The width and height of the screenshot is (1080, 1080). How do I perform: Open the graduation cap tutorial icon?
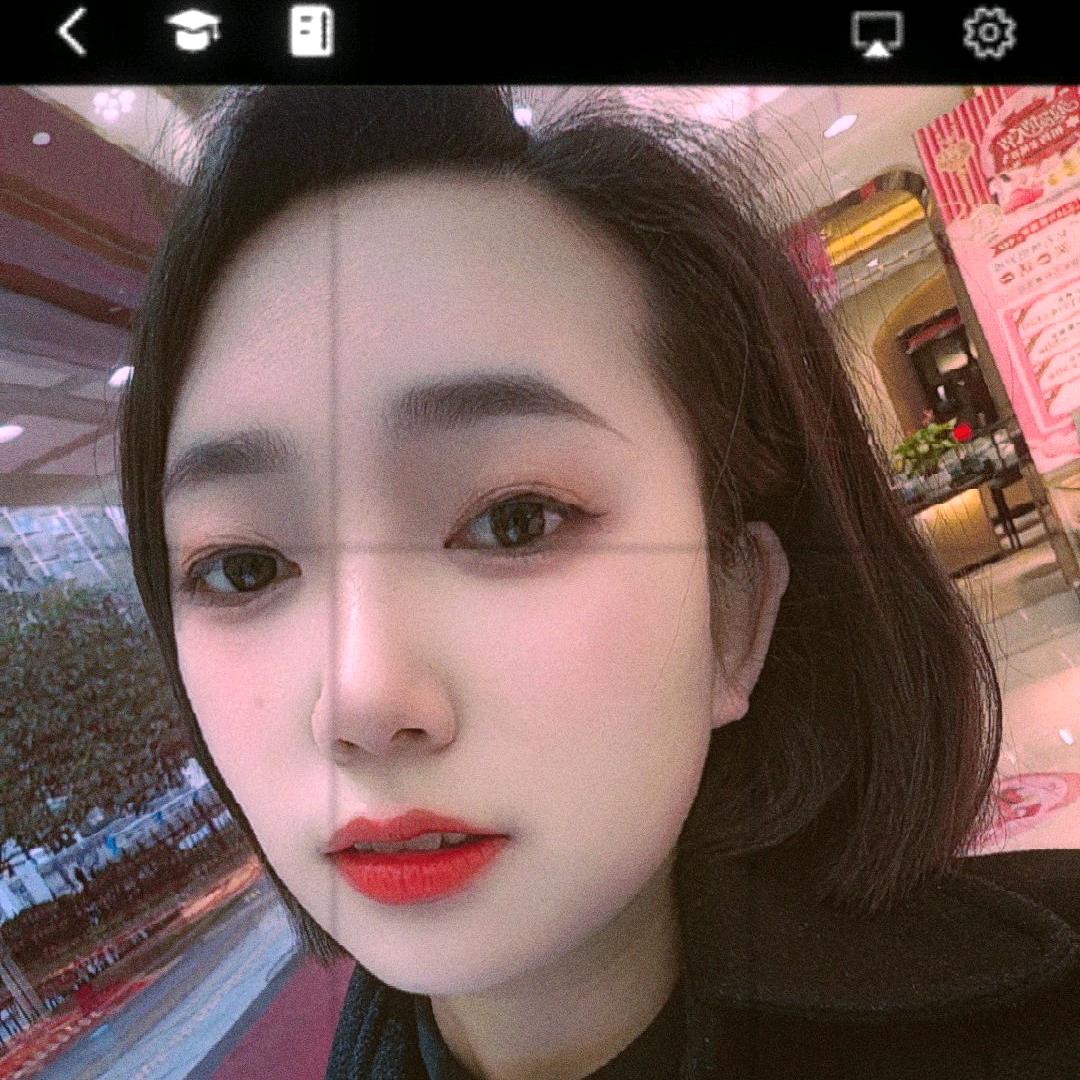point(193,32)
